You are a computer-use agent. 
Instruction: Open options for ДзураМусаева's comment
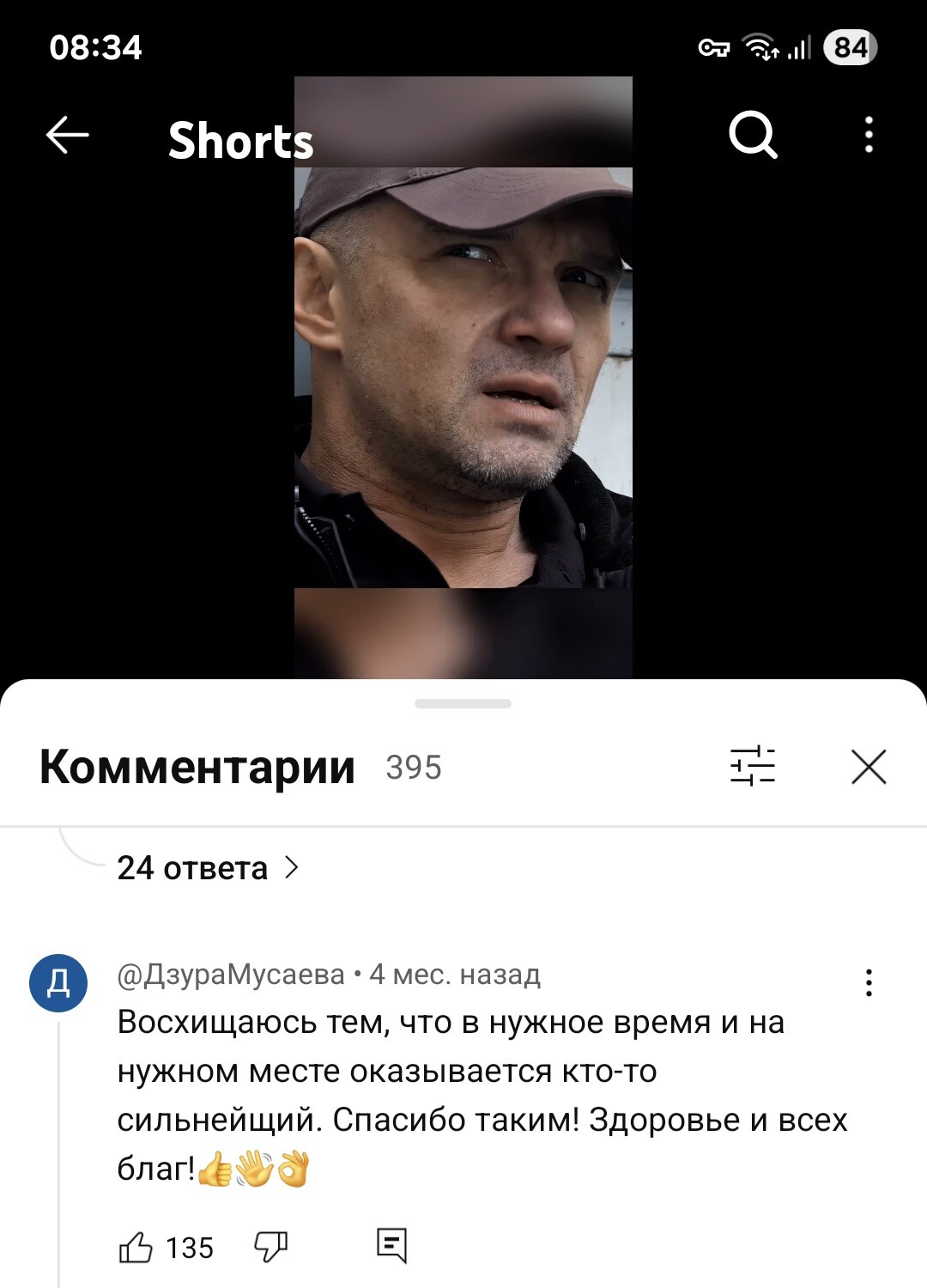[869, 982]
